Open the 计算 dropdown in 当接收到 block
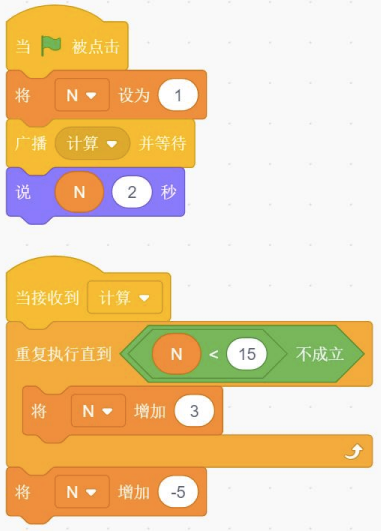The image size is (381, 531). click(125, 298)
